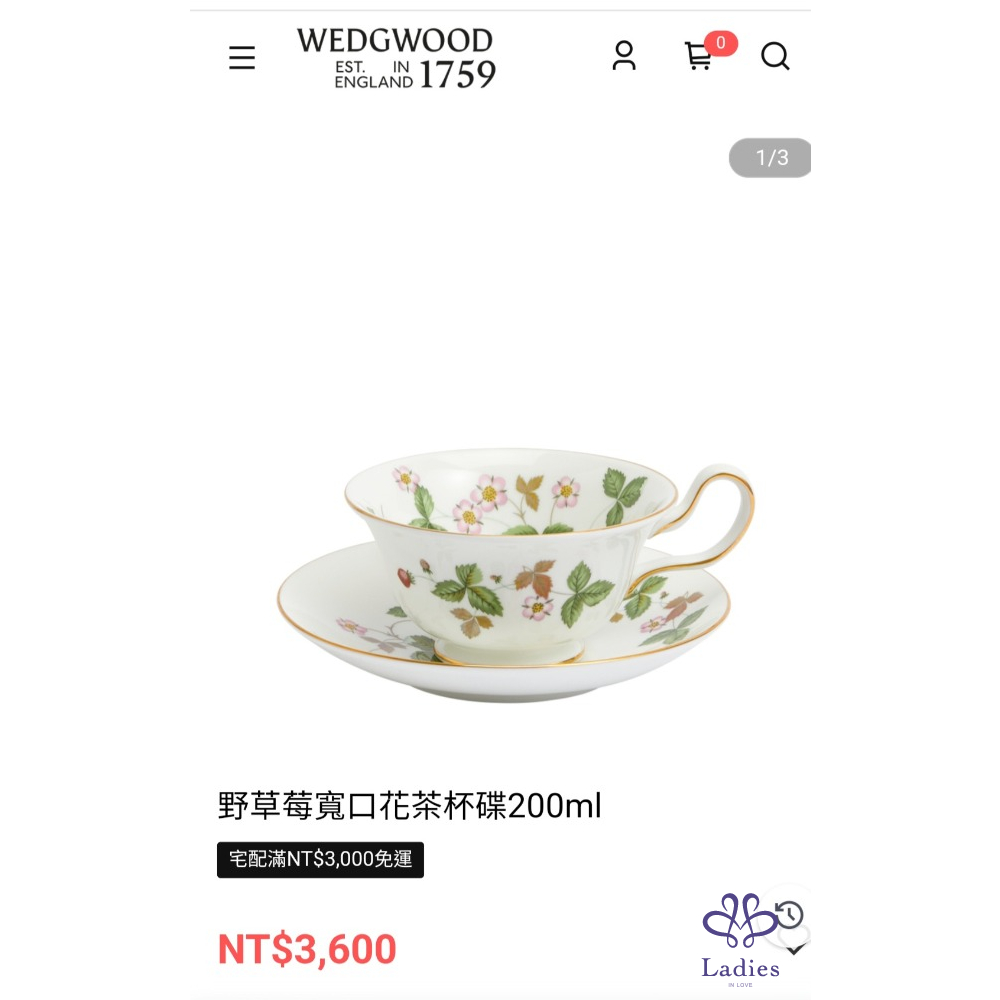Open recently viewed history icon

[x=789, y=915]
